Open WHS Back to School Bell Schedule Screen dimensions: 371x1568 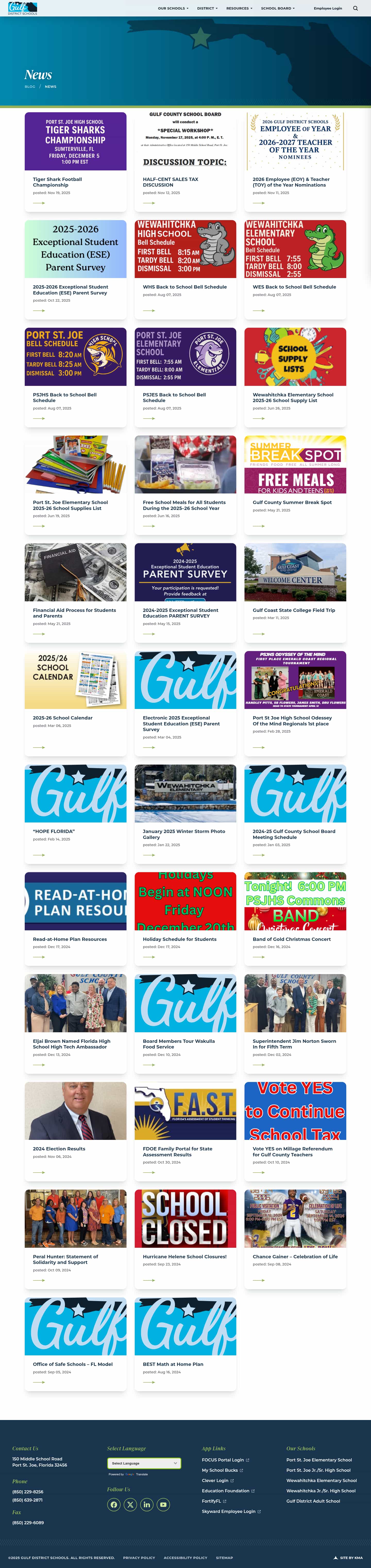(x=184, y=287)
